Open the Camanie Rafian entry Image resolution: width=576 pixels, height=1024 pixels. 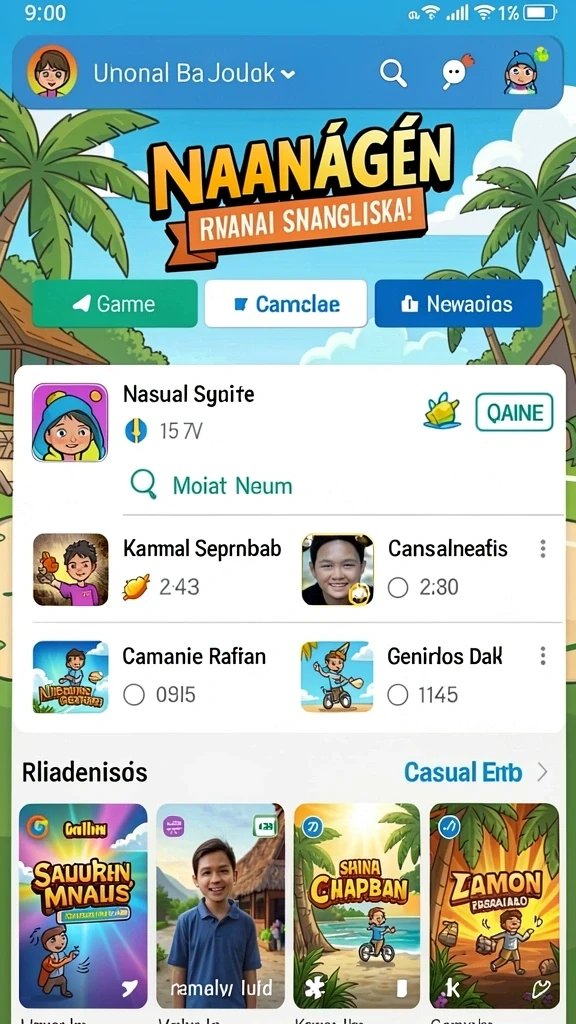pyautogui.click(x=150, y=676)
